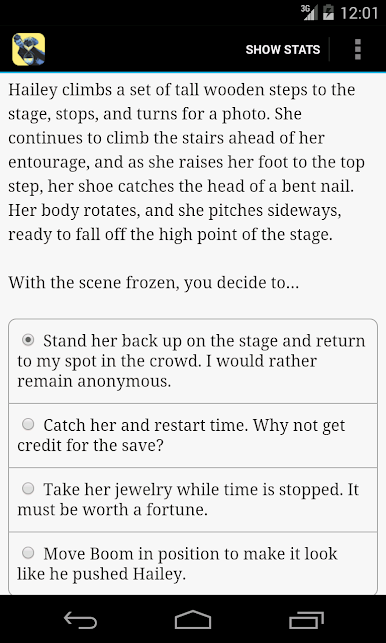Select moving Boom to frame him
This screenshot has height=643, width=386.
[x=193, y=564]
